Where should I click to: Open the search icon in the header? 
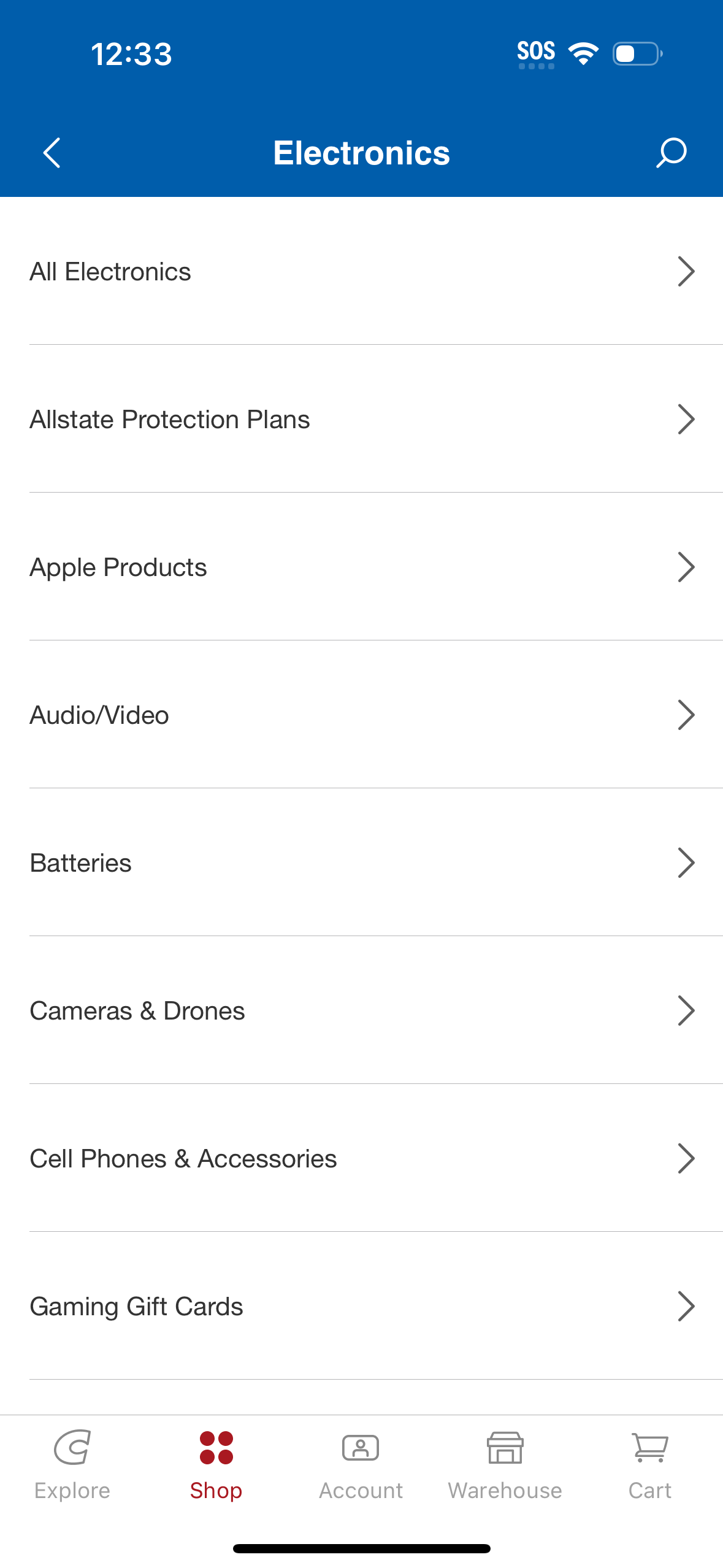[670, 153]
